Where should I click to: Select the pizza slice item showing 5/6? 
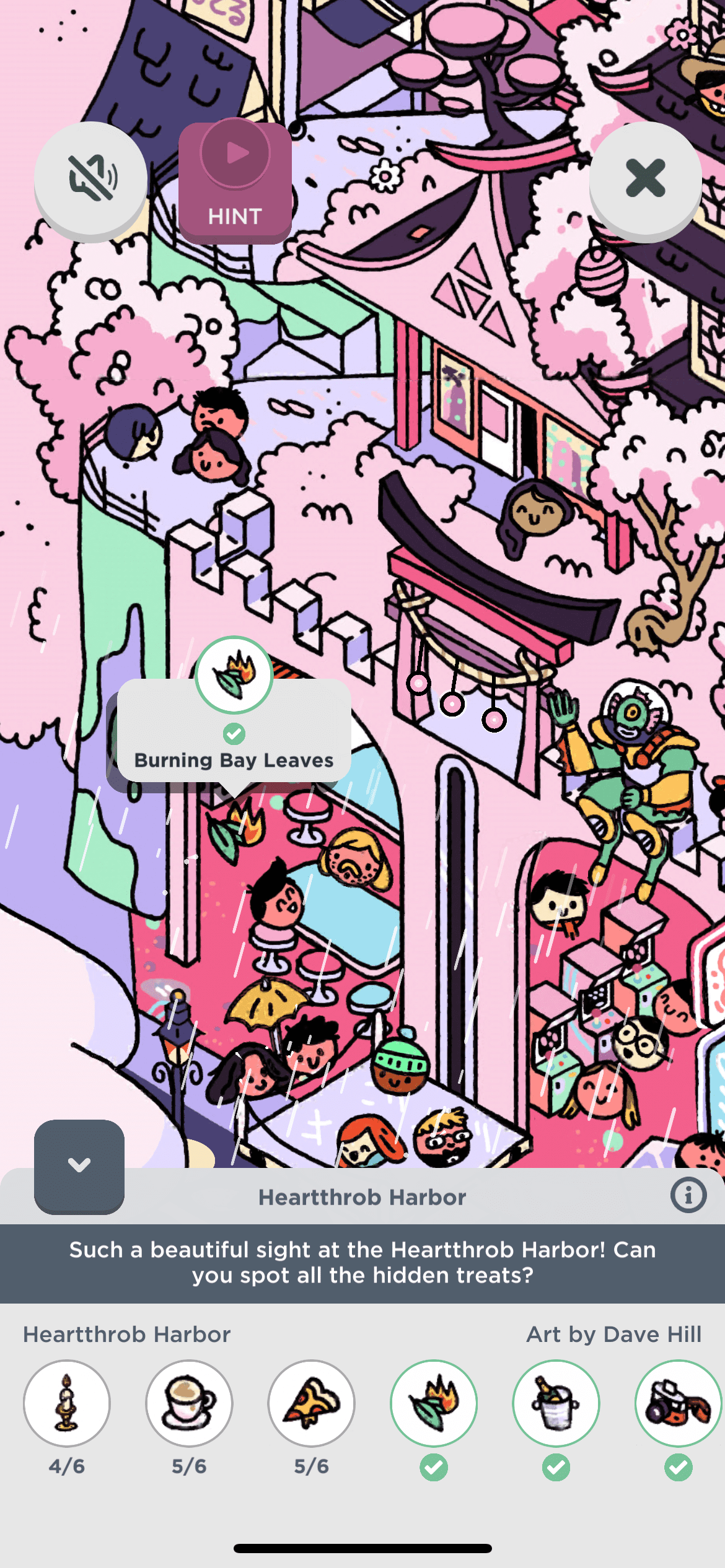point(312,1403)
